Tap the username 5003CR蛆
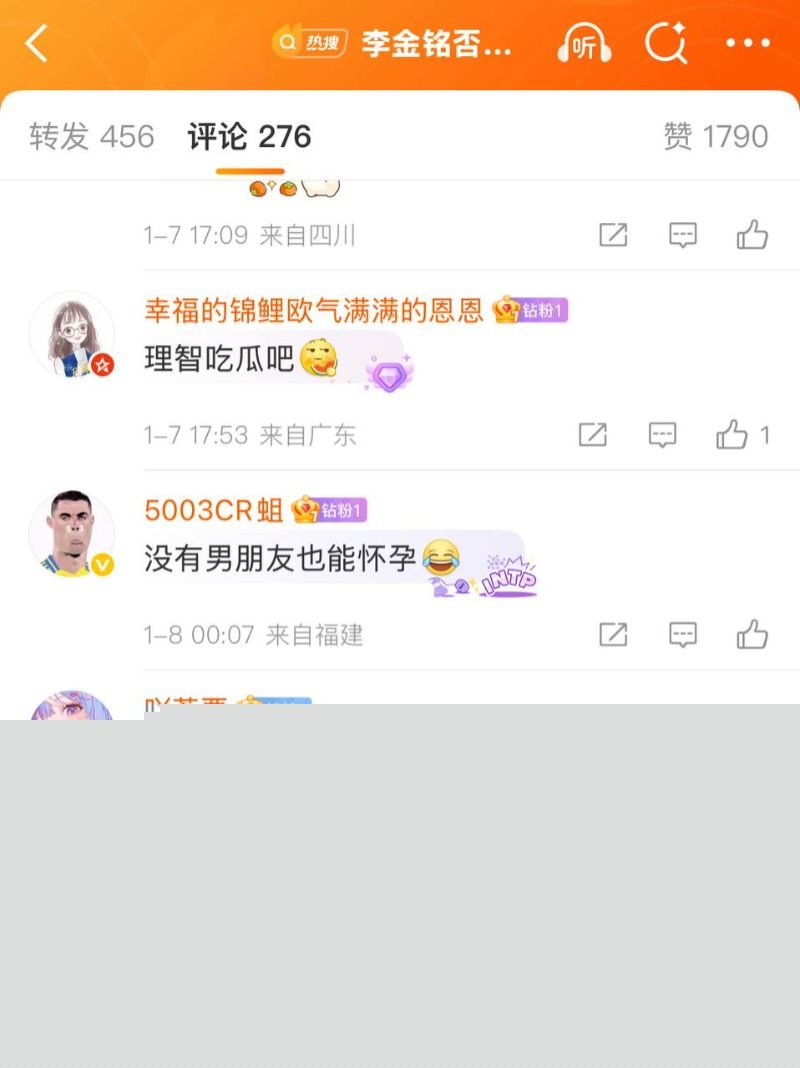 coord(210,510)
